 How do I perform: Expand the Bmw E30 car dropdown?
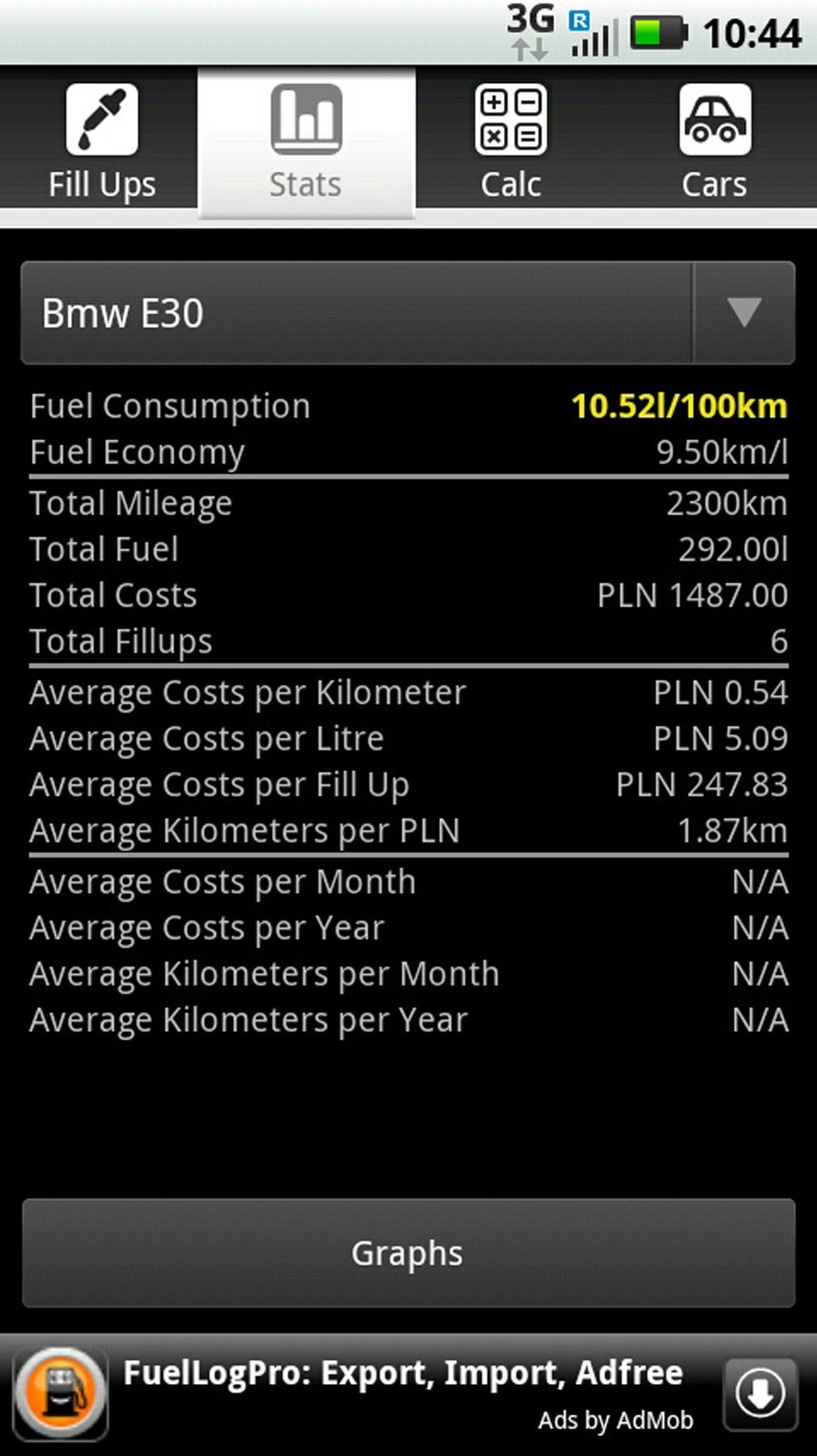pos(408,313)
